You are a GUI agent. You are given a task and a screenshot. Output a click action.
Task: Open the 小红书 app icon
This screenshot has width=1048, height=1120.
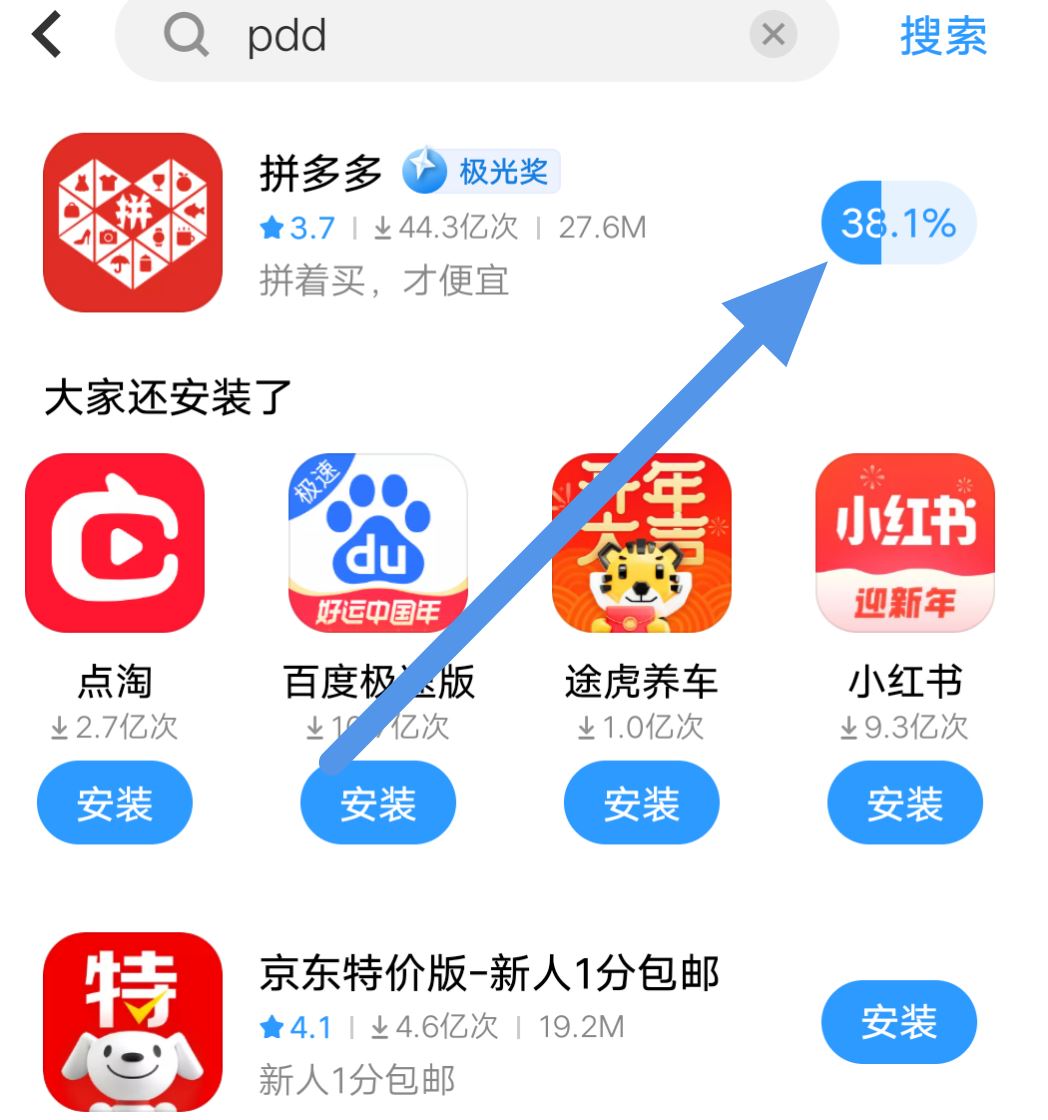coord(904,543)
